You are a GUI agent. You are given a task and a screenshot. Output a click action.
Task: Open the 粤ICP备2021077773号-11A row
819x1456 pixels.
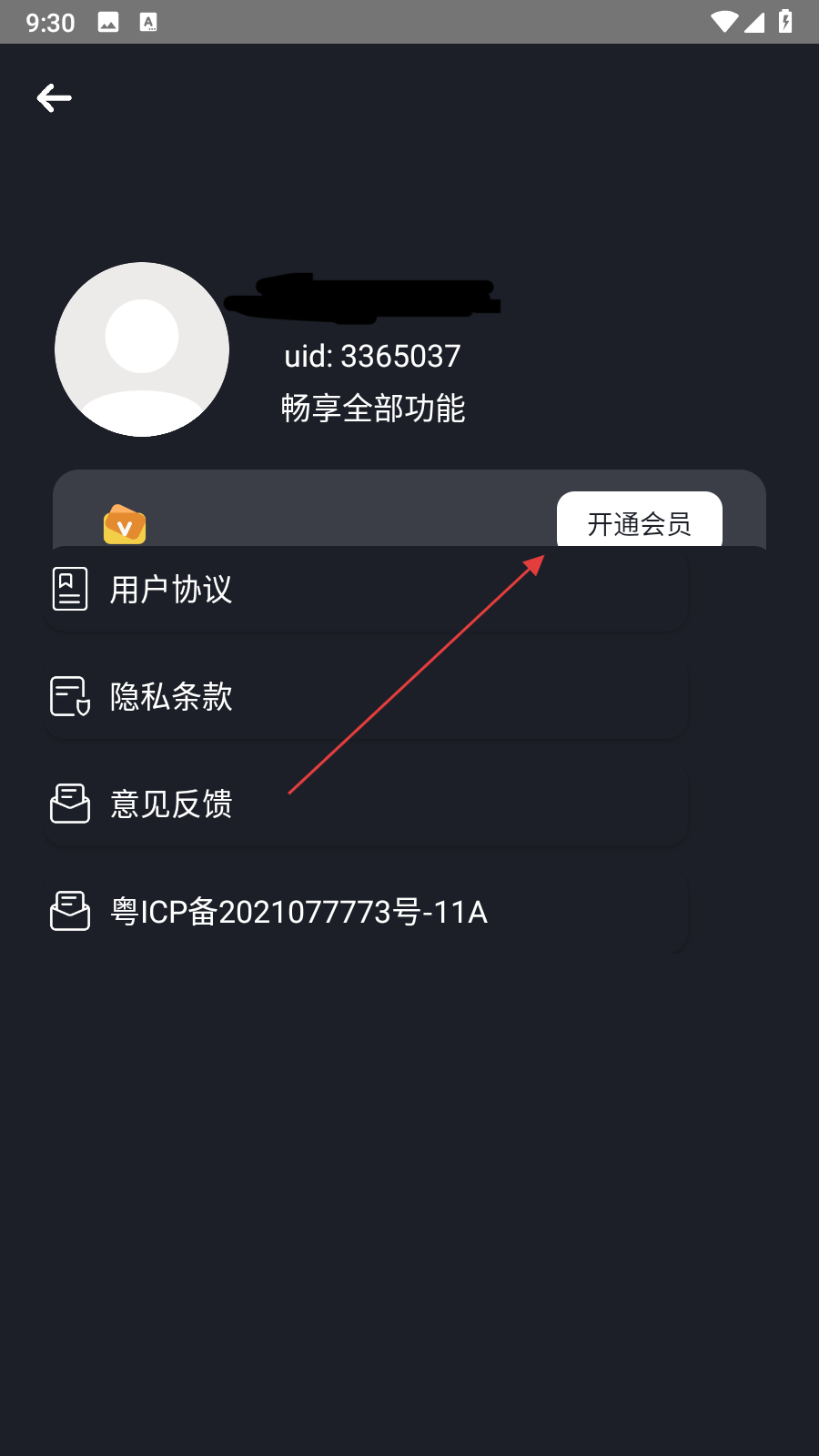pos(364,912)
